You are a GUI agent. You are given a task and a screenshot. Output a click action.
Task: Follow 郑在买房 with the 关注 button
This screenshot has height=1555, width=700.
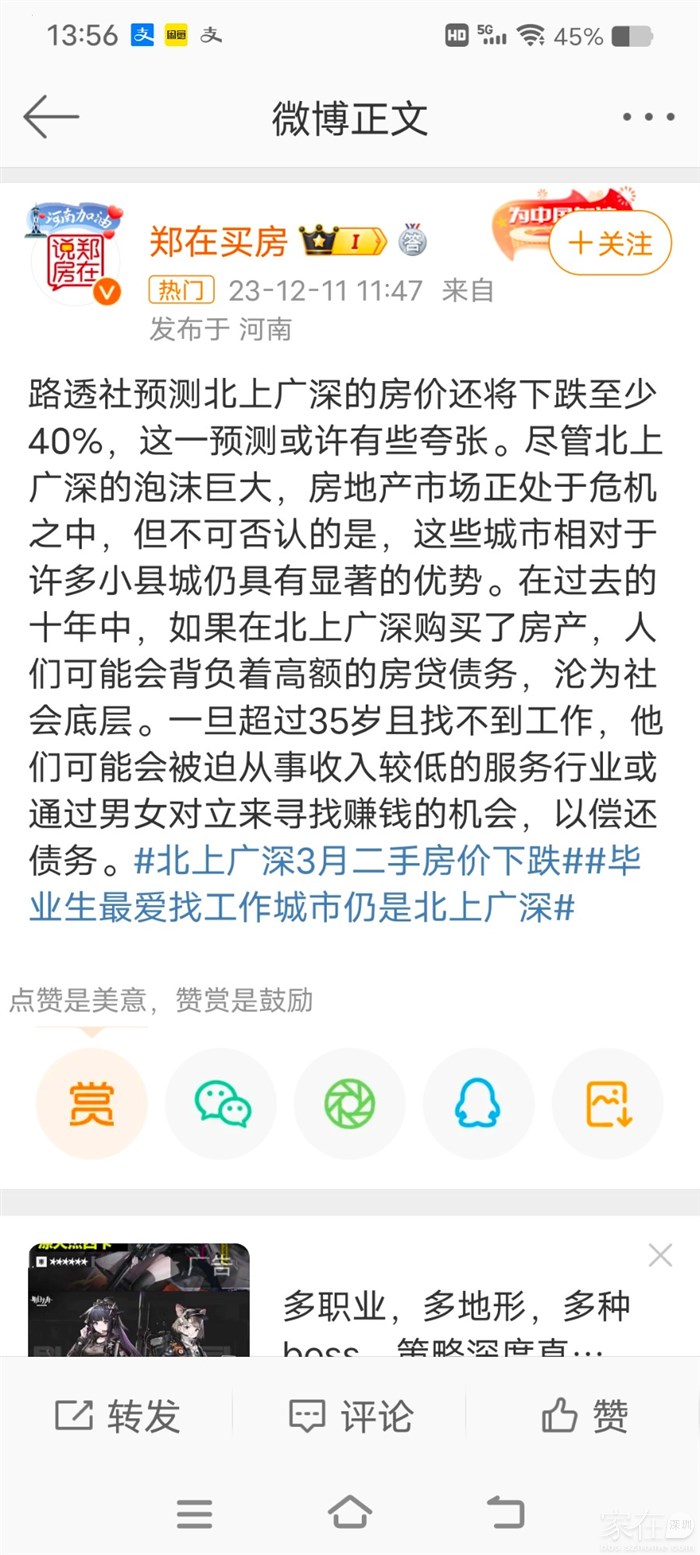(610, 243)
